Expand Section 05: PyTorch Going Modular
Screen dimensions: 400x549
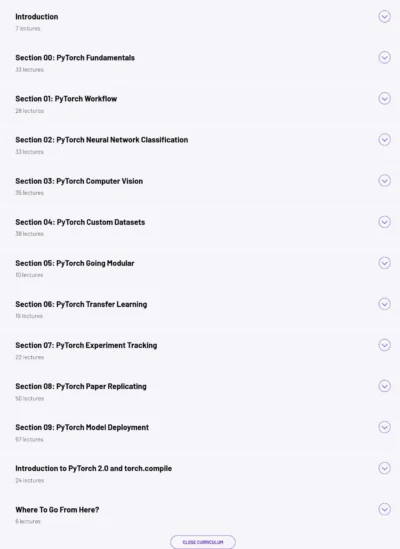point(384,263)
